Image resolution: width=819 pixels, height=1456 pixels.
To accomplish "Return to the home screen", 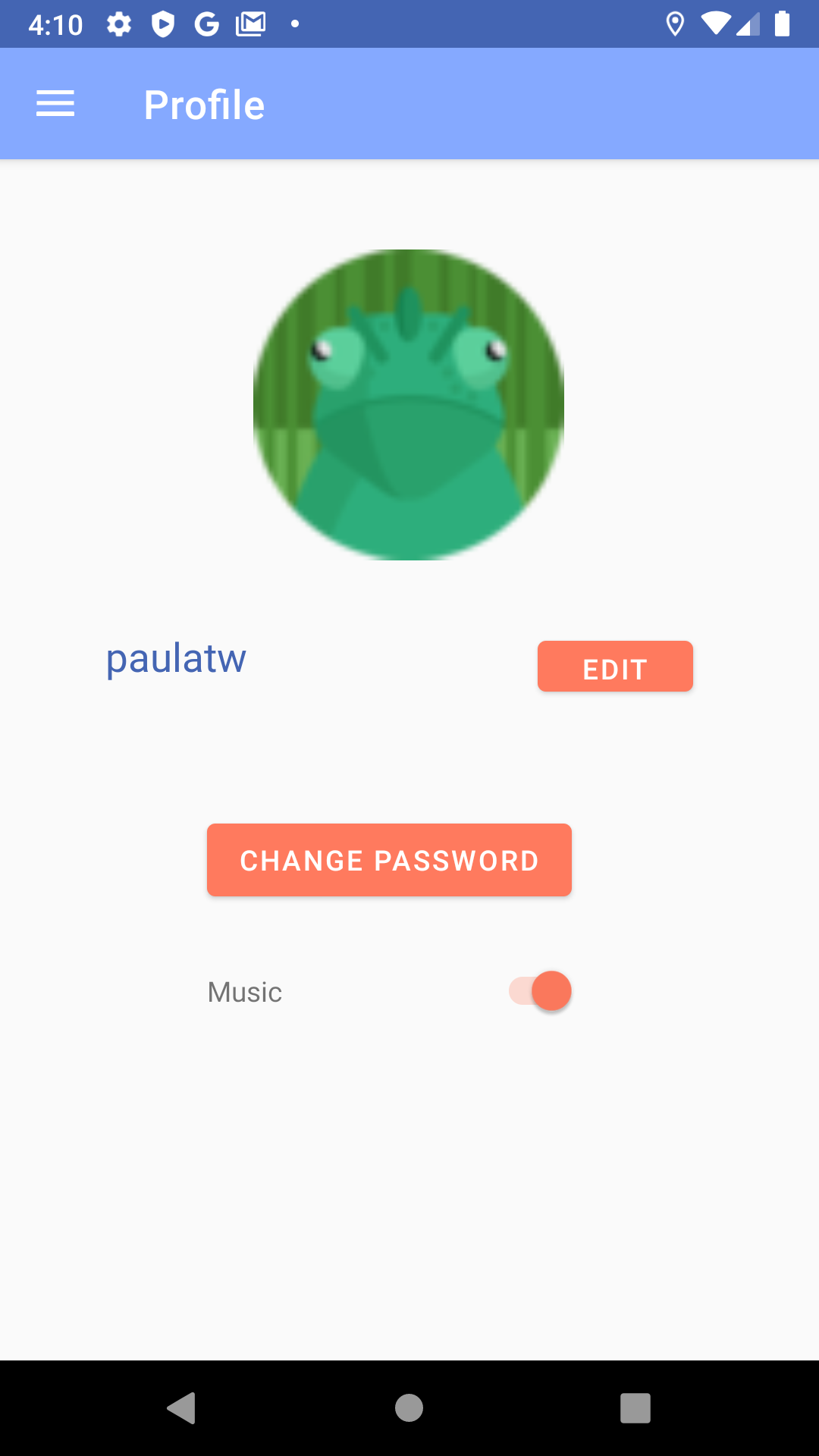I will pos(409,1408).
